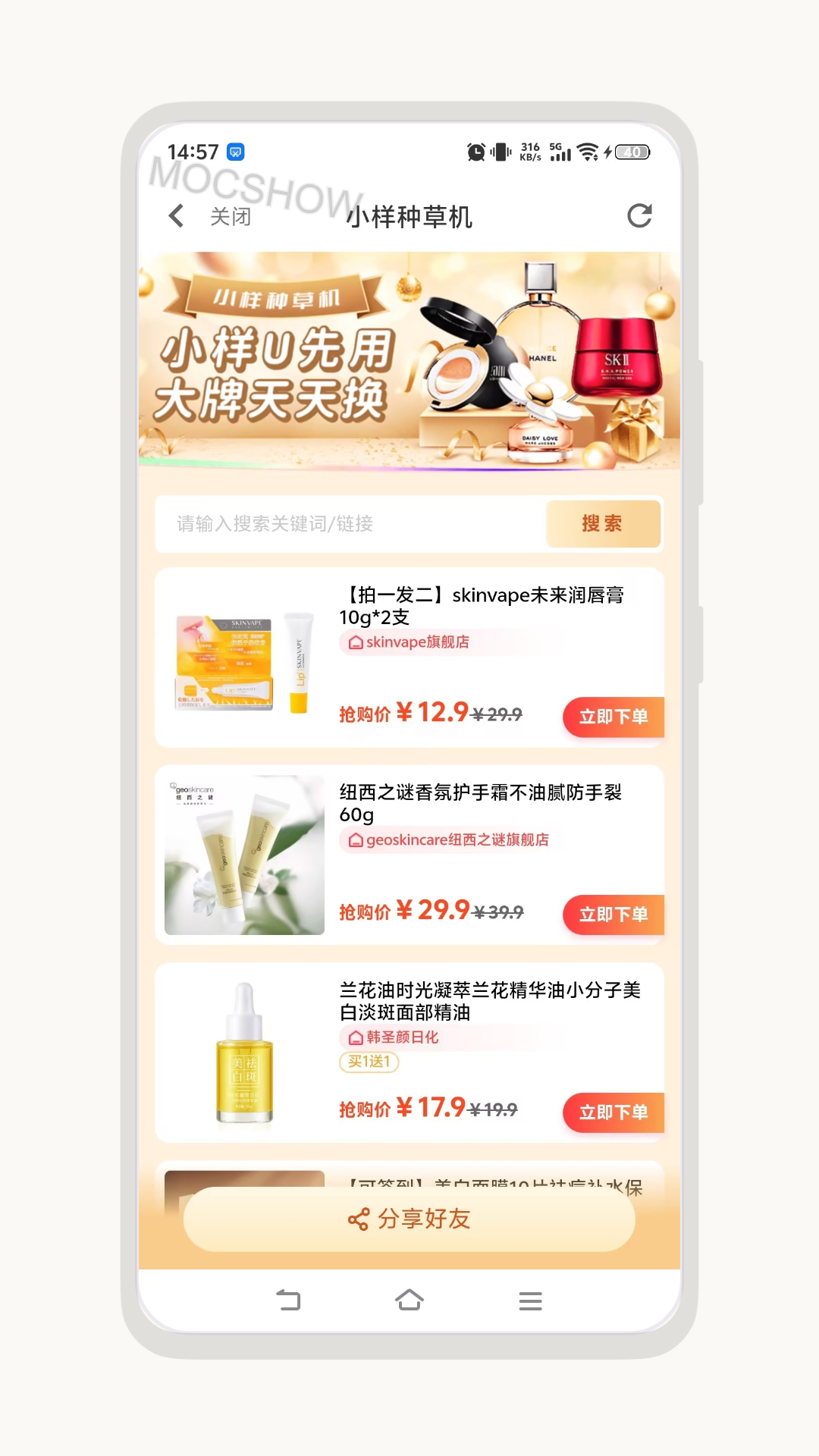Tap the store icon next to 韩圣颜日化
The image size is (819, 1456).
(355, 1037)
